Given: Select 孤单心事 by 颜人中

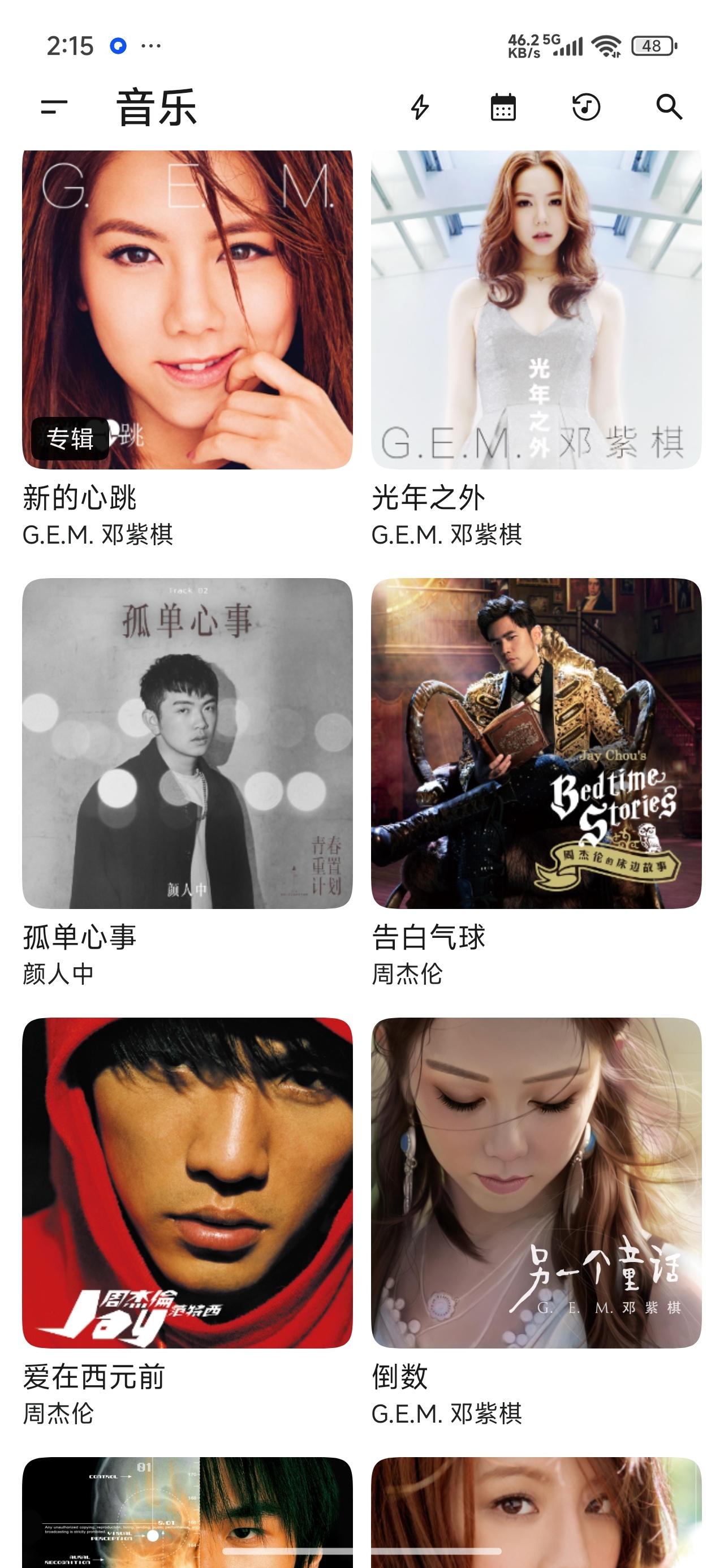Looking at the screenshot, I should click(187, 783).
